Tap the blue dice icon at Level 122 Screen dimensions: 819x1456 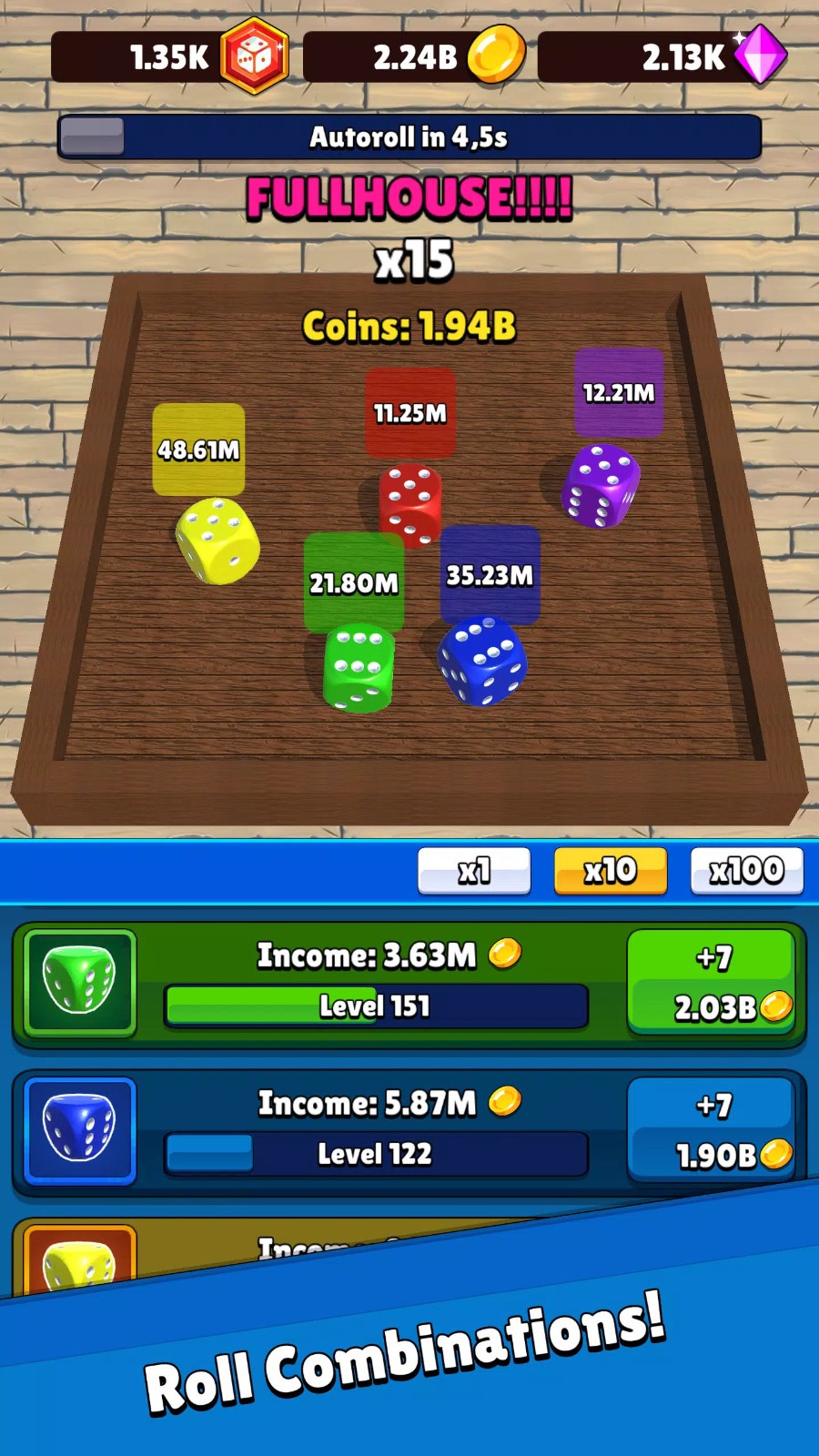(x=80, y=1130)
